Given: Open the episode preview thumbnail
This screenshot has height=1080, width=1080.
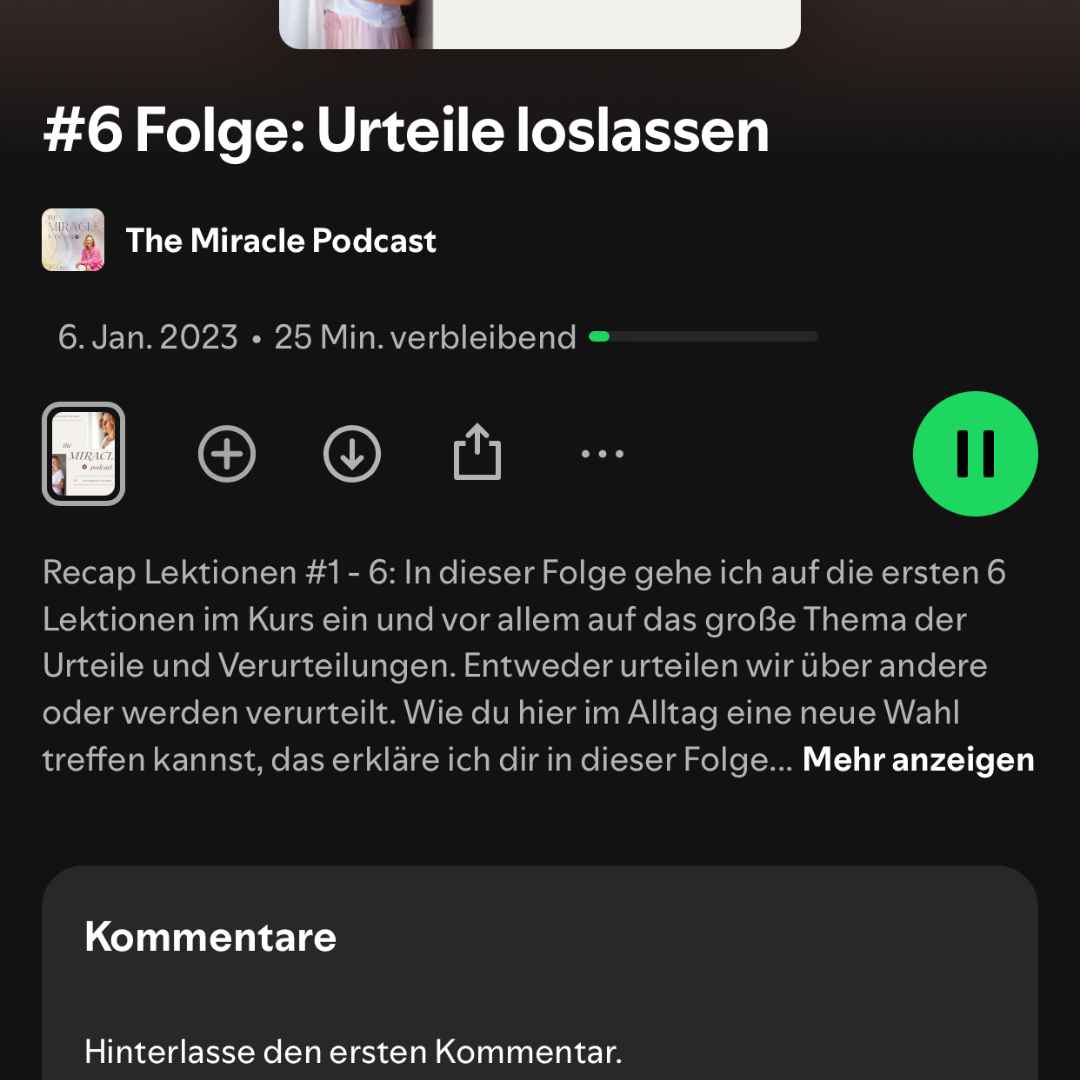Looking at the screenshot, I should tap(83, 454).
